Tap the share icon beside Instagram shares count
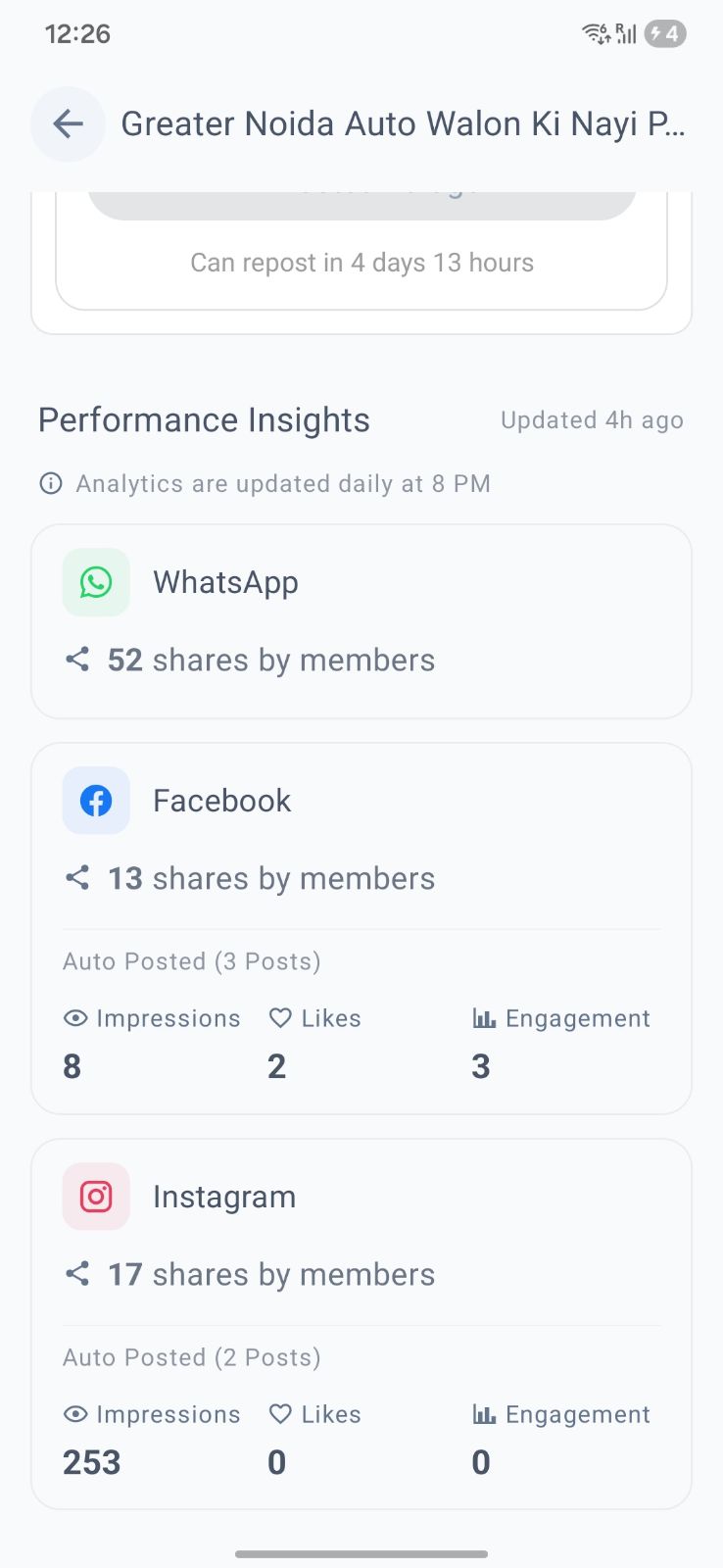Screen dimensions: 723x1568 (x=77, y=1274)
